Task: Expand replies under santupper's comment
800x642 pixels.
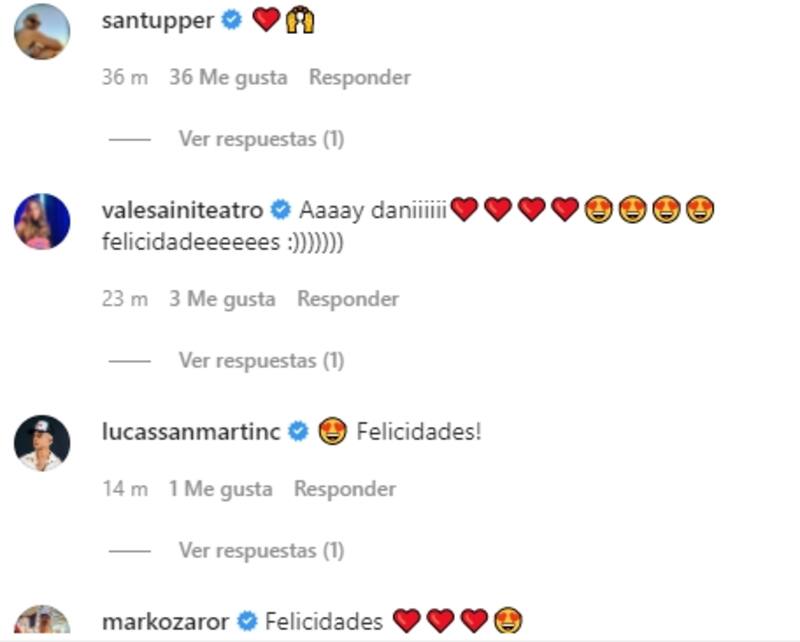Action: 260,139
